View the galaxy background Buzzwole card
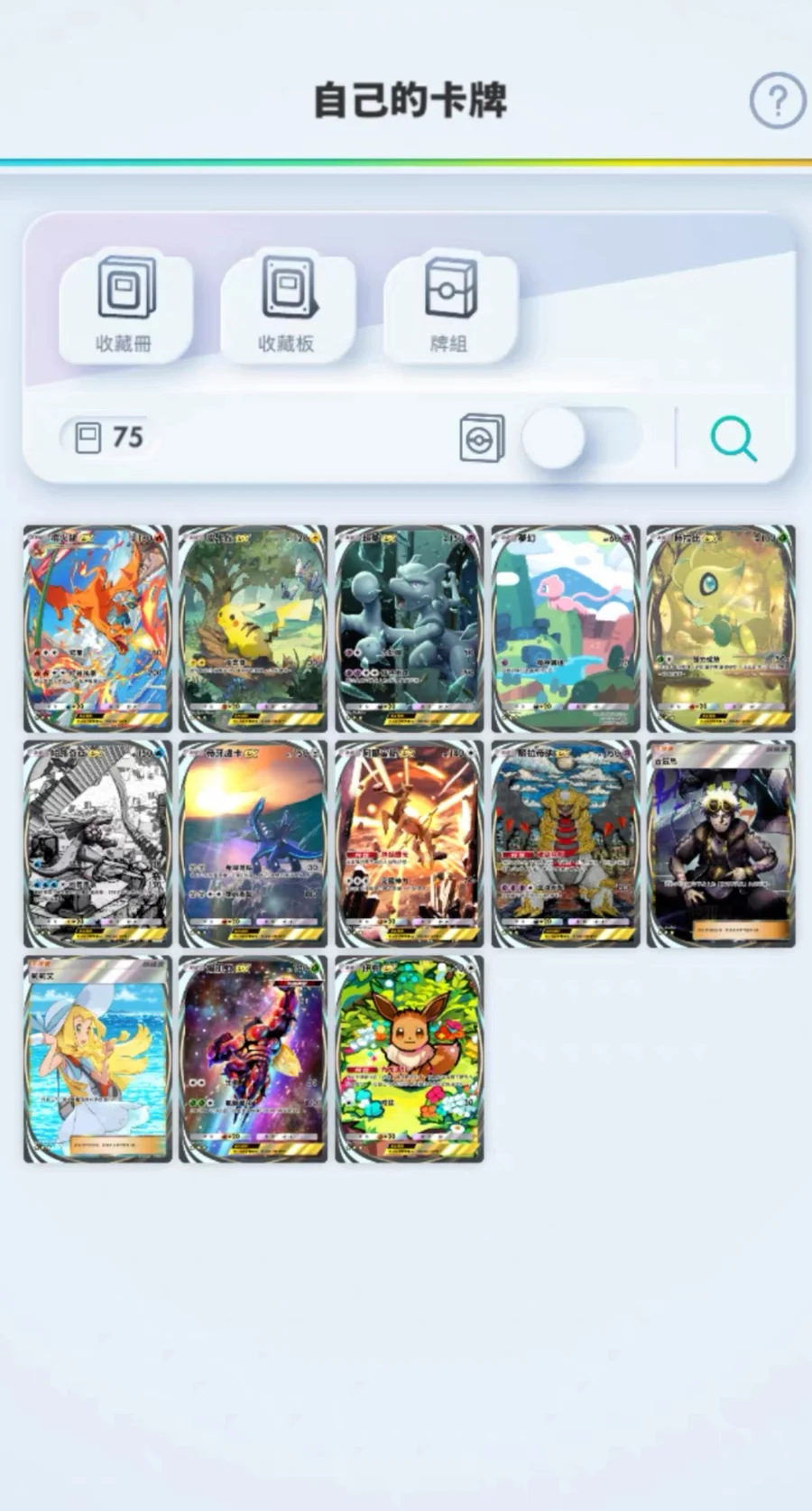 [254, 1058]
